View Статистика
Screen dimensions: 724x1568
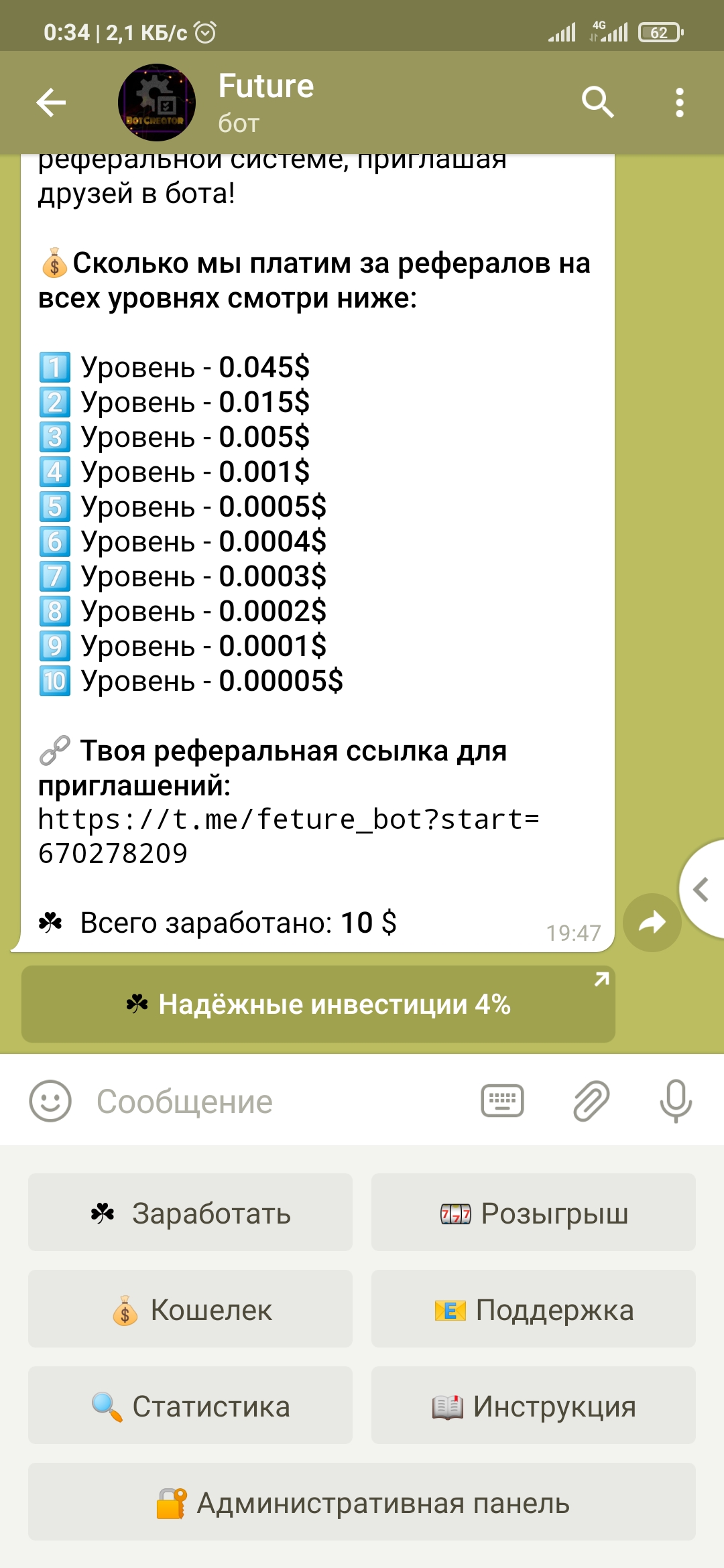pos(190,1405)
